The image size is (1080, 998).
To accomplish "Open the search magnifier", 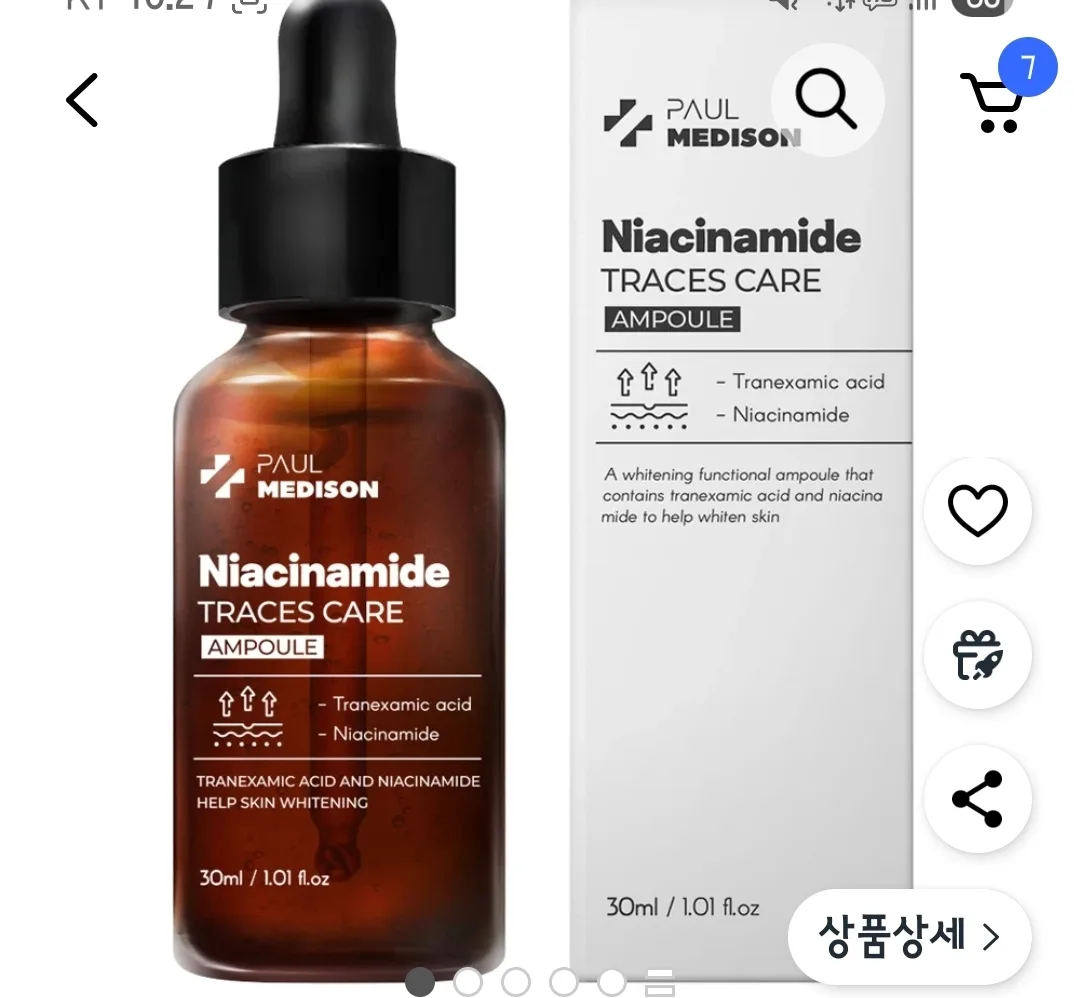I will 826,98.
